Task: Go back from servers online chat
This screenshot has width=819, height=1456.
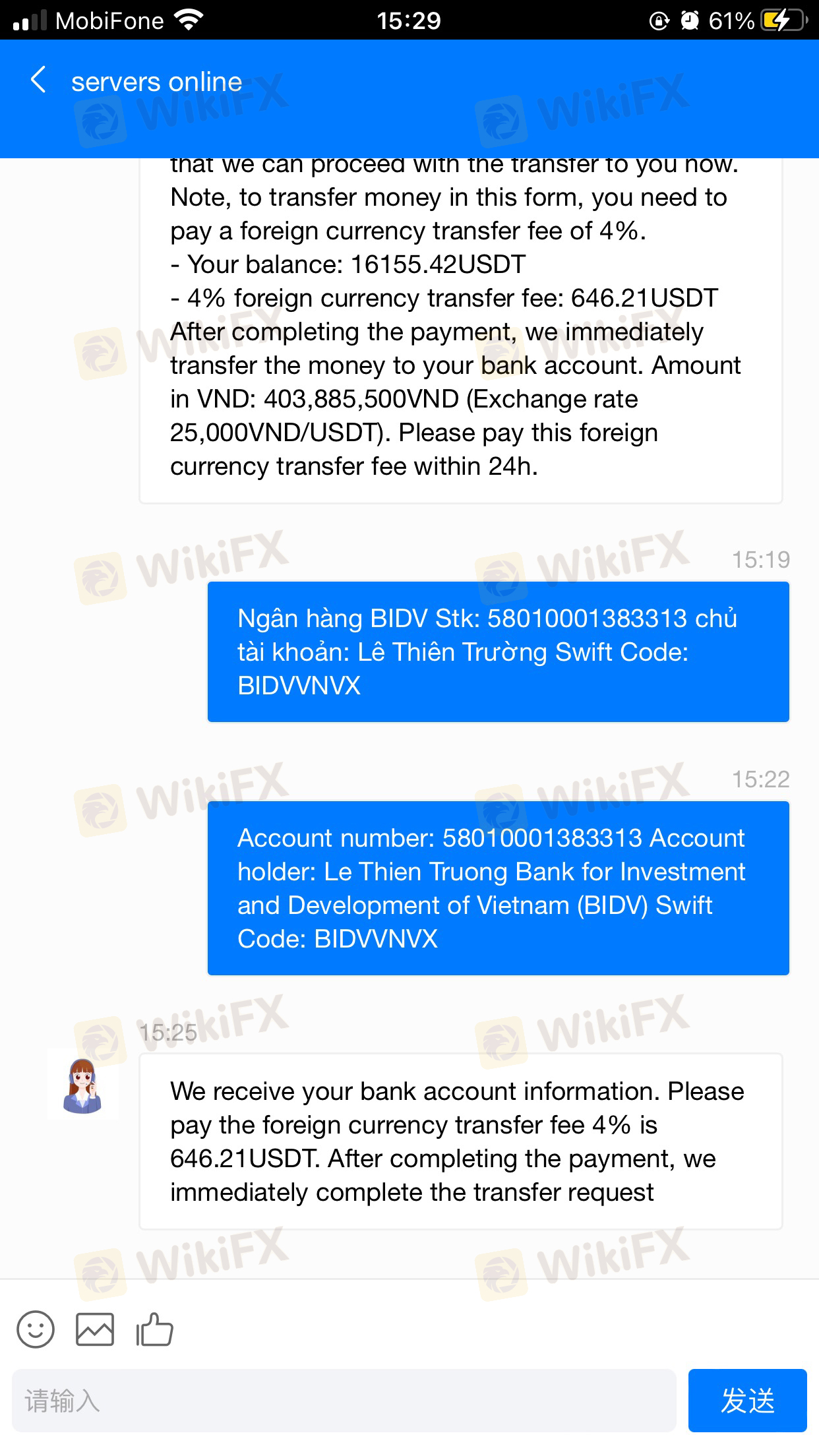Action: pyautogui.click(x=39, y=81)
